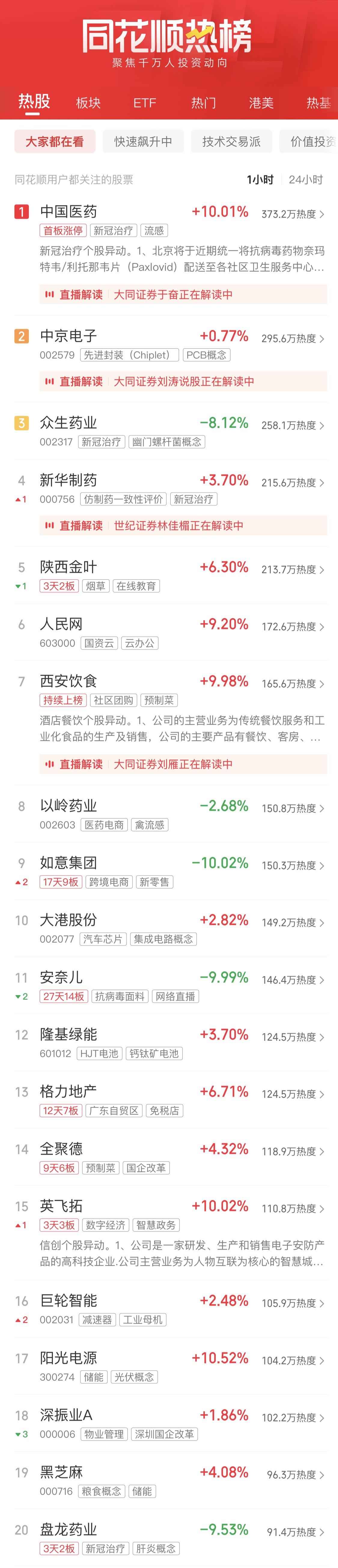Open the 中京电子 stock row
The height and width of the screenshot is (1568, 338).
pos(68,336)
